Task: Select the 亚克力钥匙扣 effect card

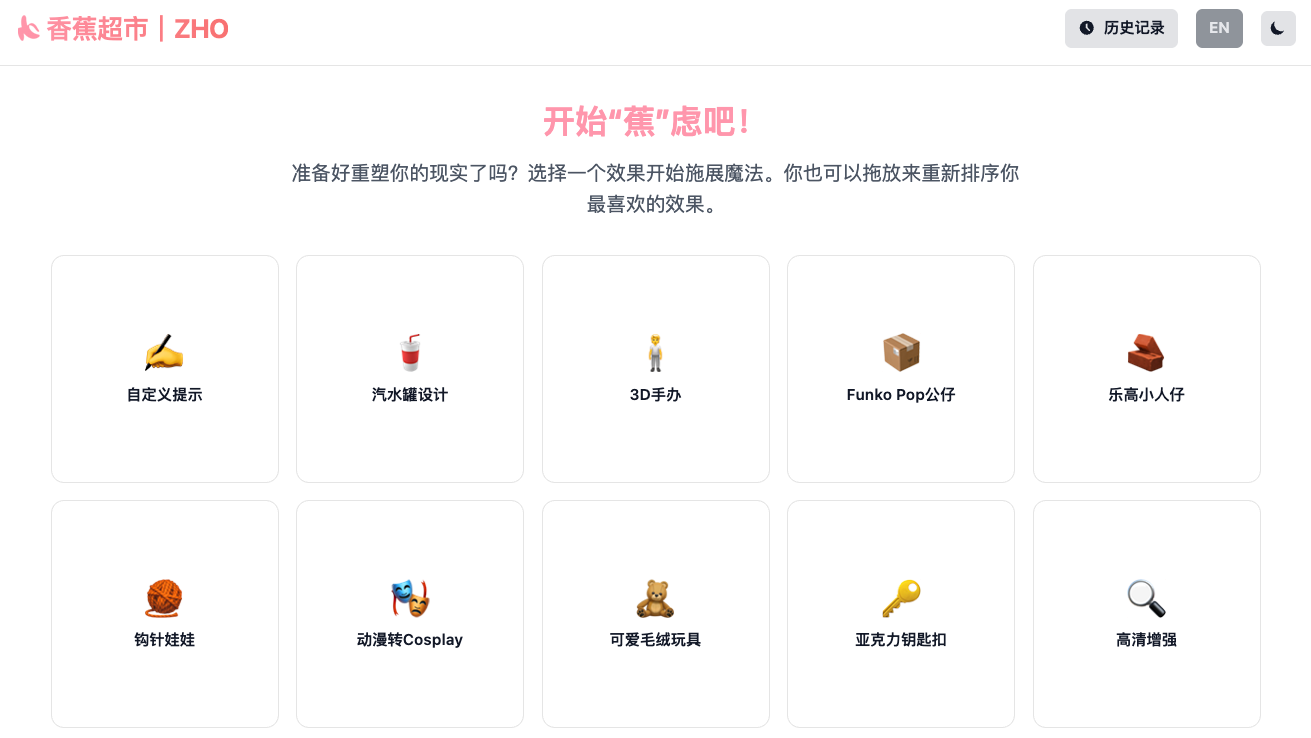Action: click(901, 614)
